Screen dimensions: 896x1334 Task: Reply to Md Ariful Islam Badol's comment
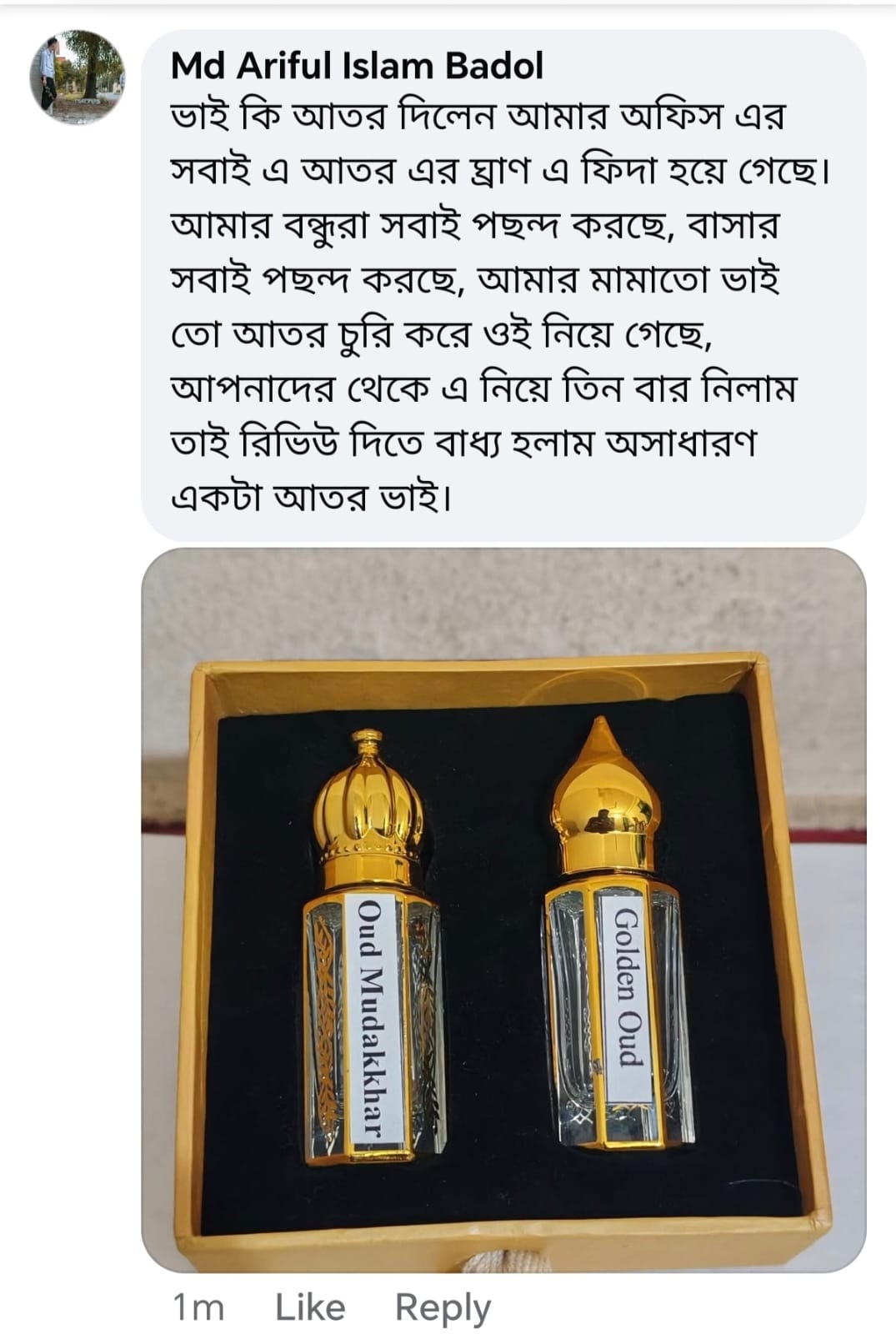443,1306
